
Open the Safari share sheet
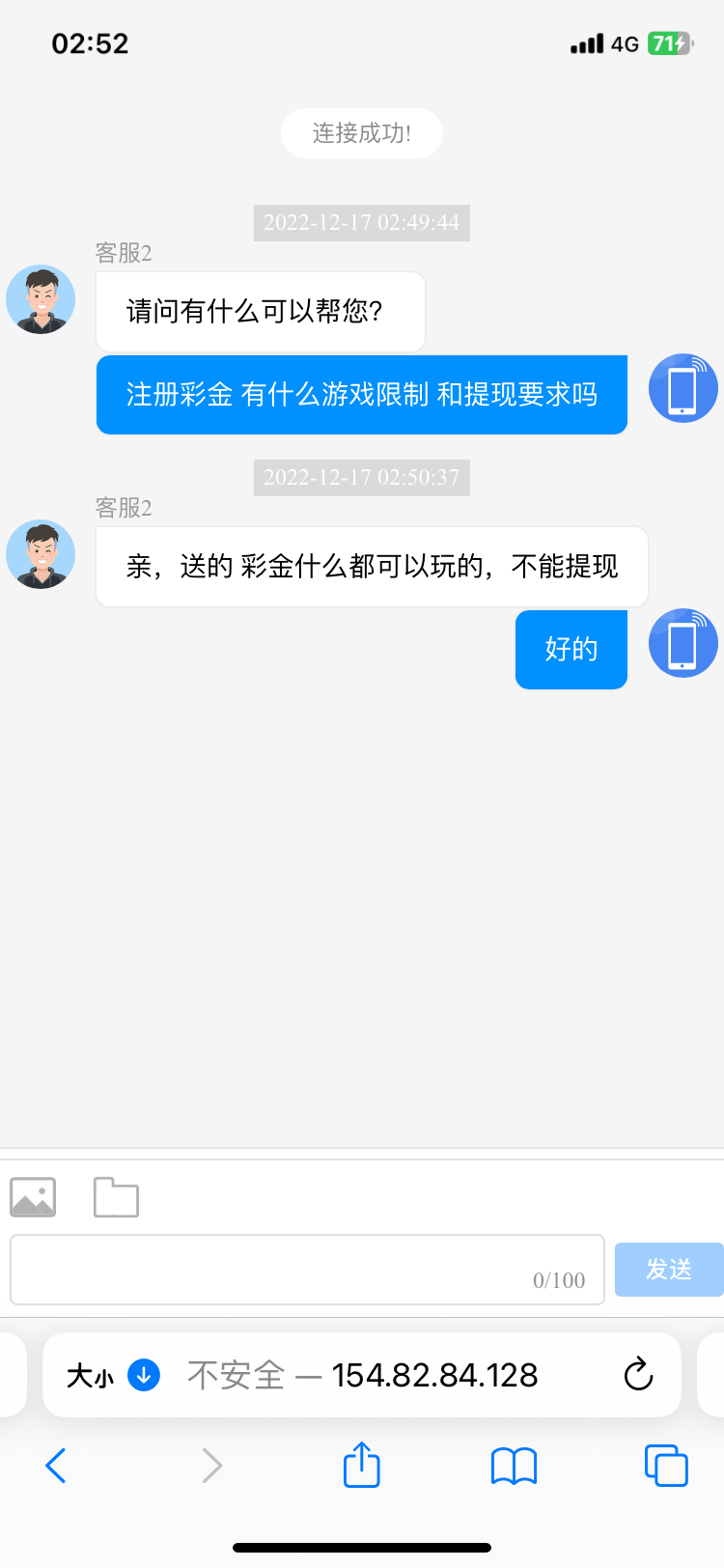coord(362,1465)
